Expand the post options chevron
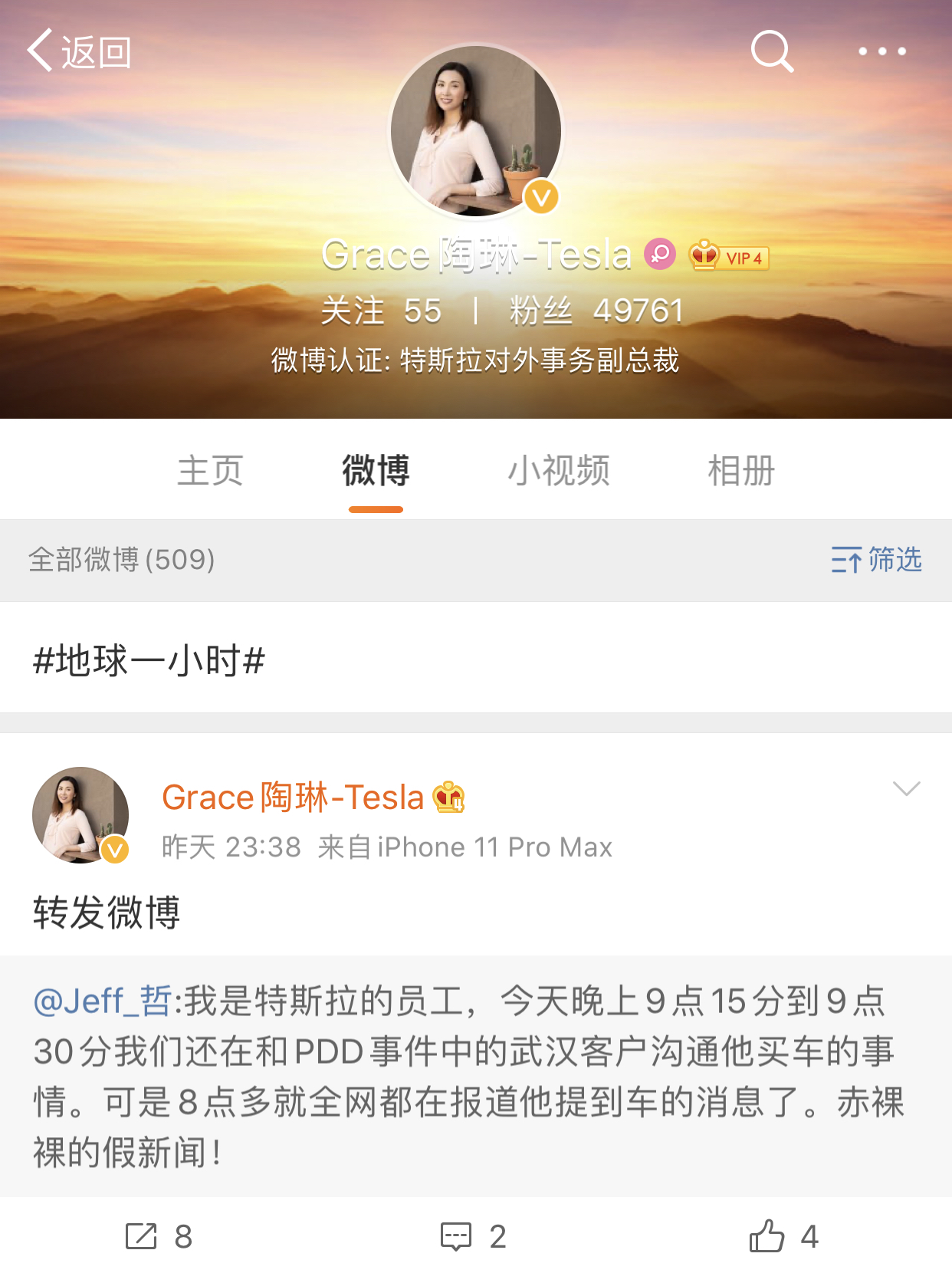Image resolution: width=952 pixels, height=1273 pixels. (x=906, y=789)
